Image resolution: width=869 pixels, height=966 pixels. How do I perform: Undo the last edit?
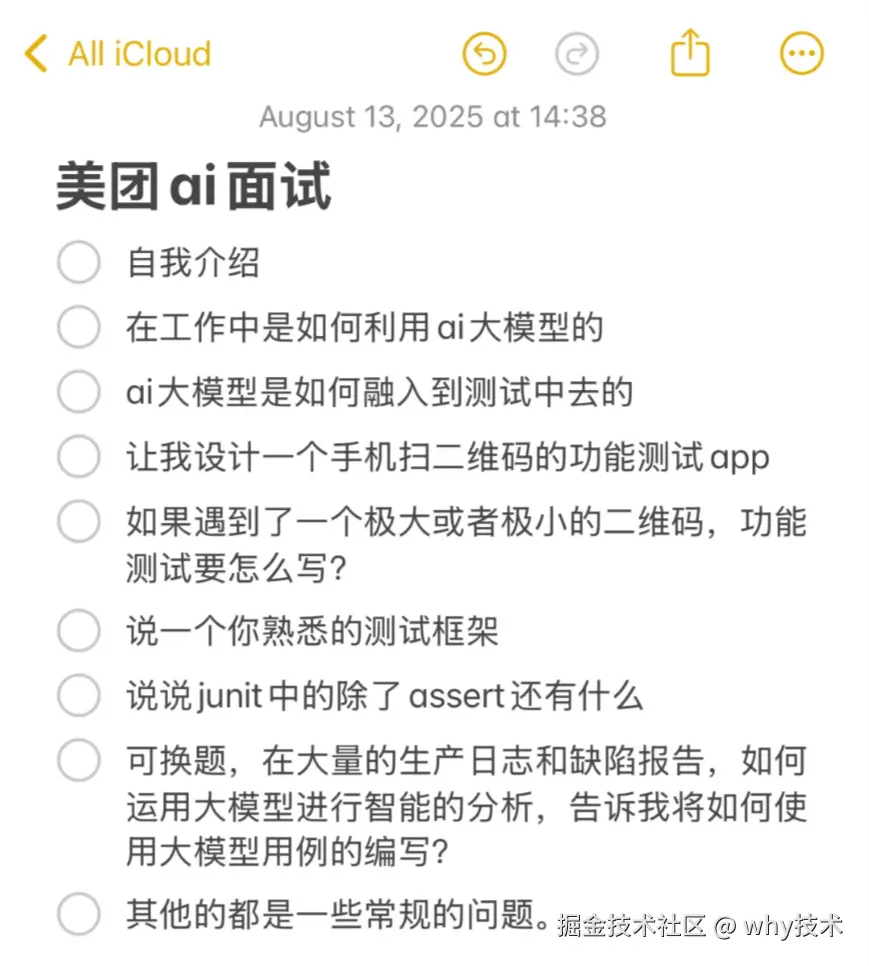[484, 54]
